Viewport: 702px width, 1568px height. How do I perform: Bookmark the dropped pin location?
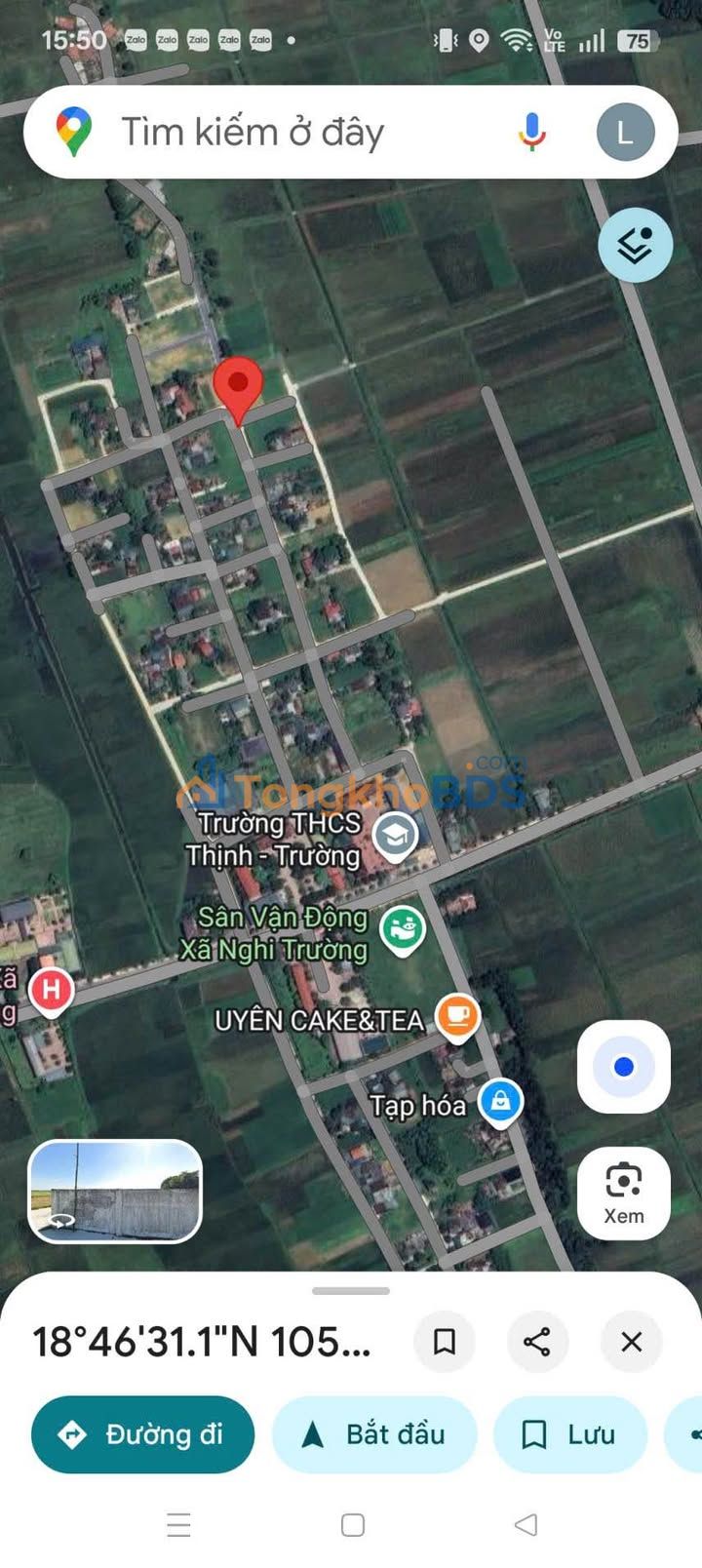point(445,1342)
